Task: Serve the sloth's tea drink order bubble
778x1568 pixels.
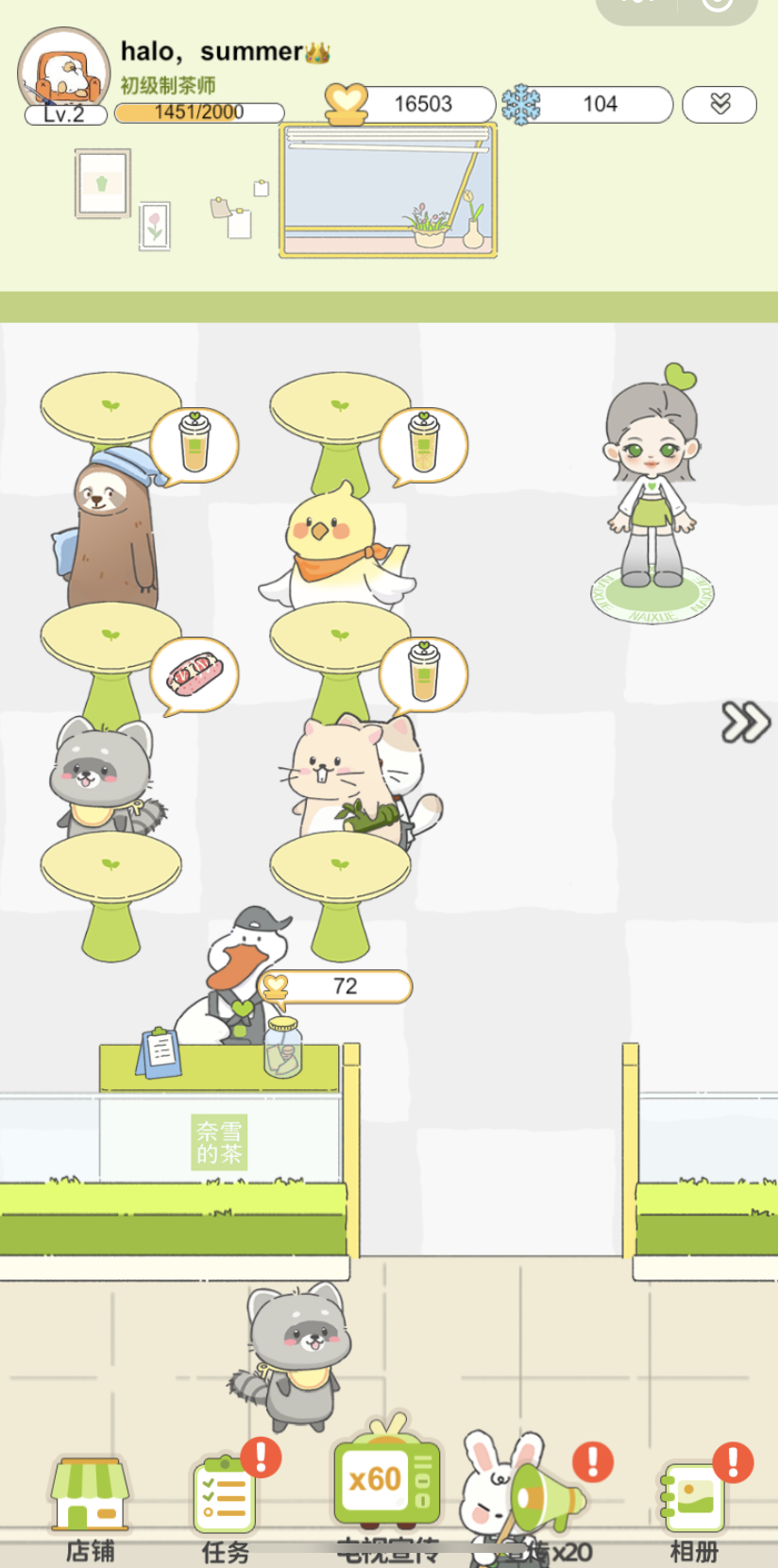Action: click(x=194, y=444)
